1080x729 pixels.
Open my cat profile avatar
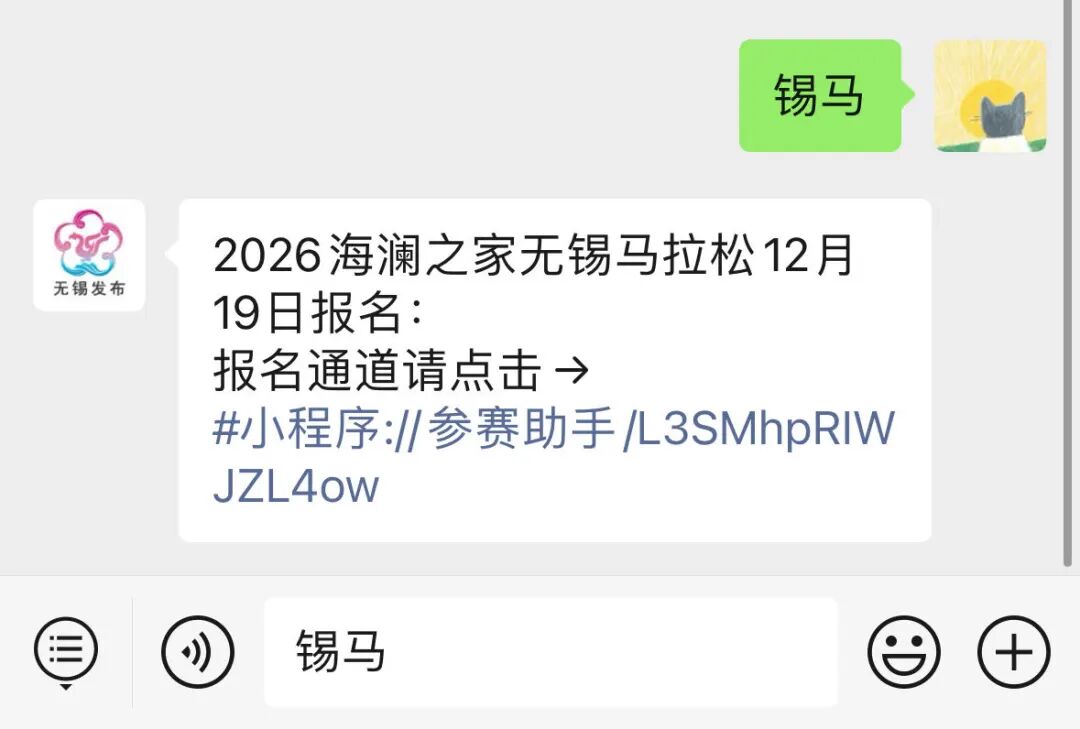[990, 96]
